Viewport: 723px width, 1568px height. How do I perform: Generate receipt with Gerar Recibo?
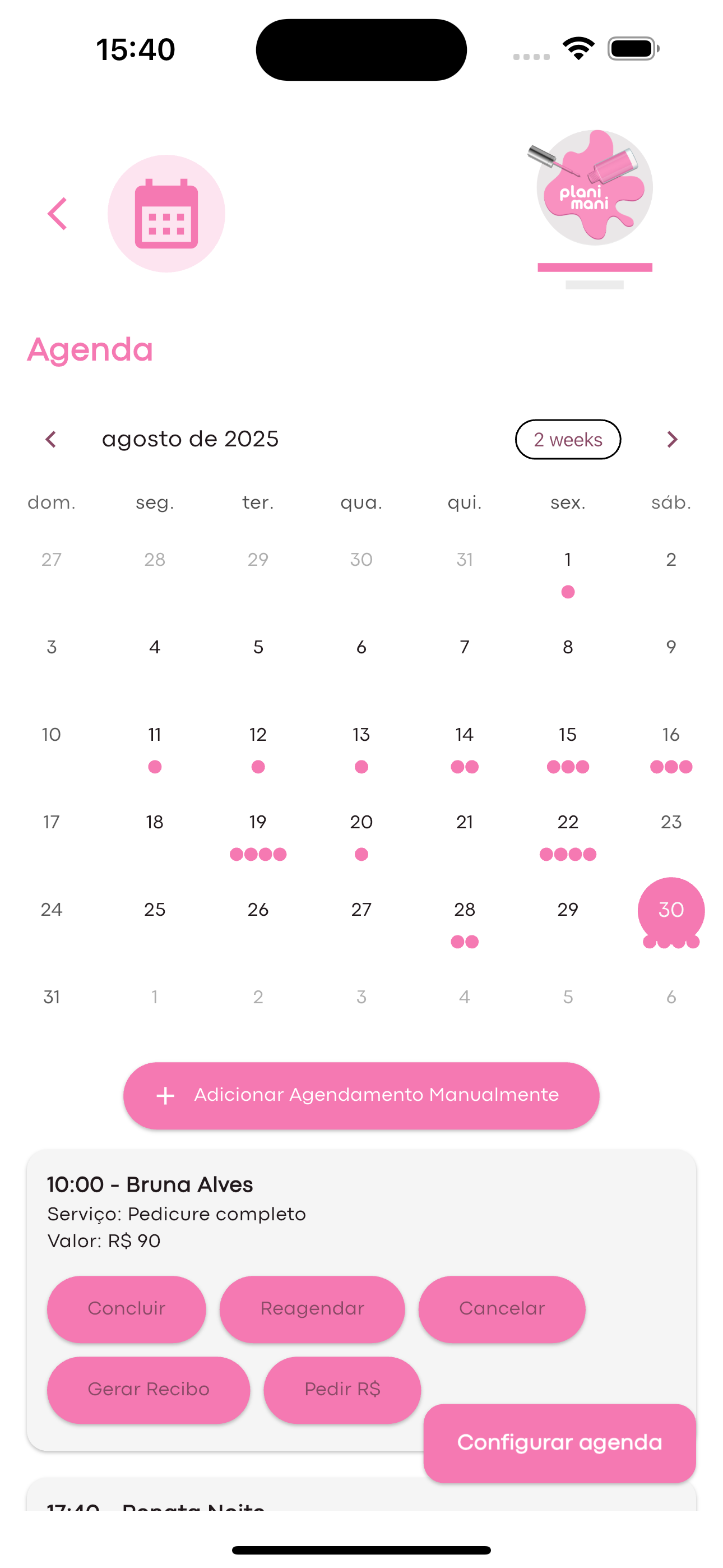coord(149,1390)
